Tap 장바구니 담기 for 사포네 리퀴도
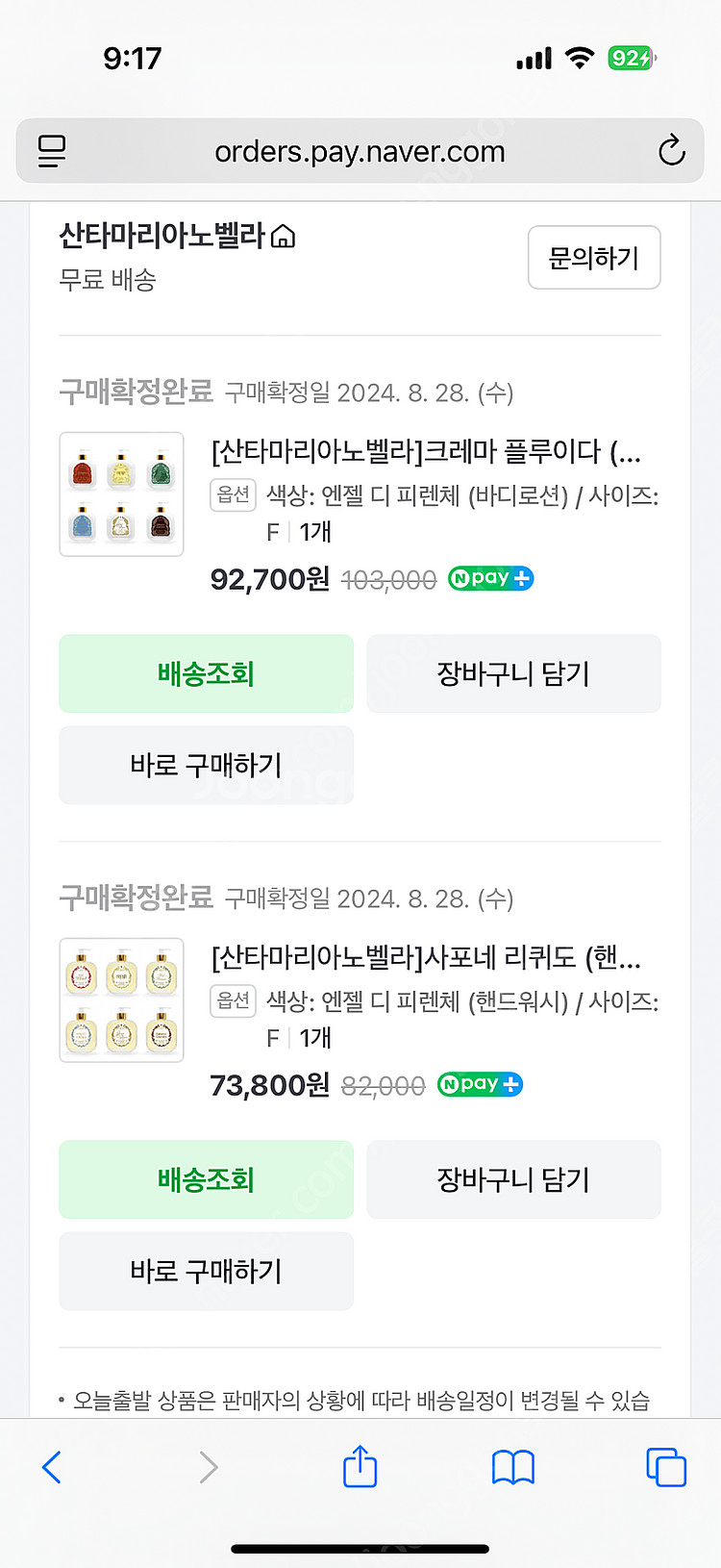 point(513,1179)
